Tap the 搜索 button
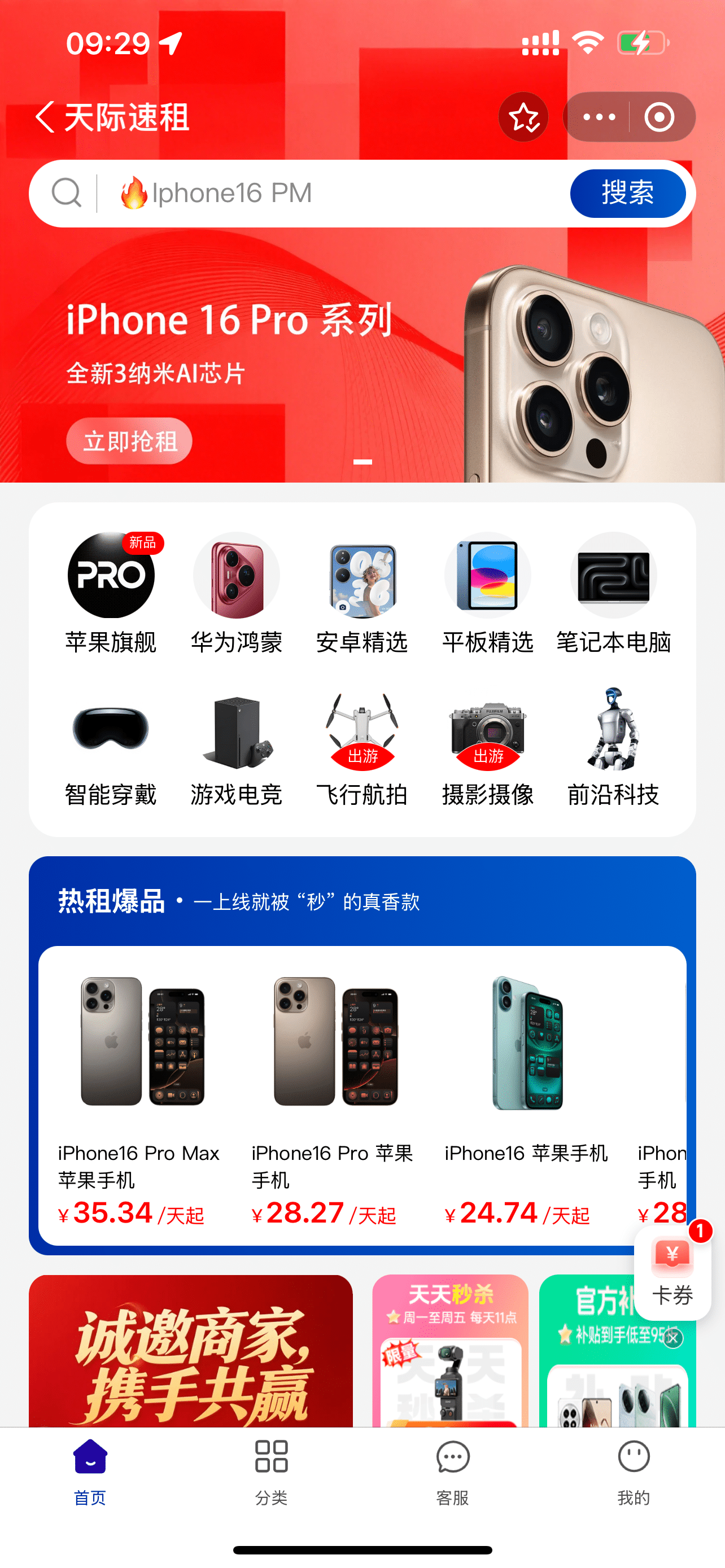 pos(627,194)
